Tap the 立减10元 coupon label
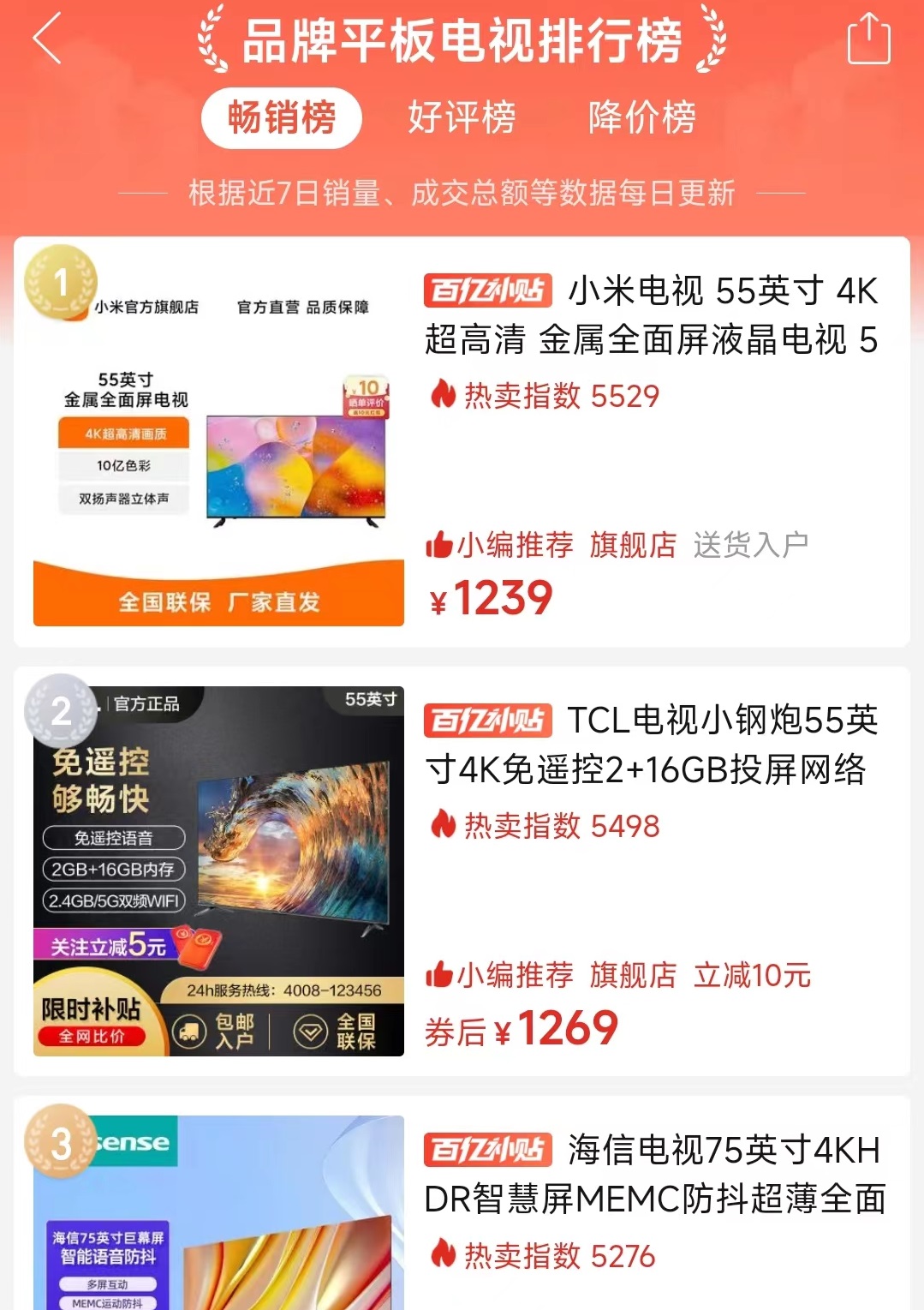Image resolution: width=924 pixels, height=1310 pixels. (x=754, y=976)
